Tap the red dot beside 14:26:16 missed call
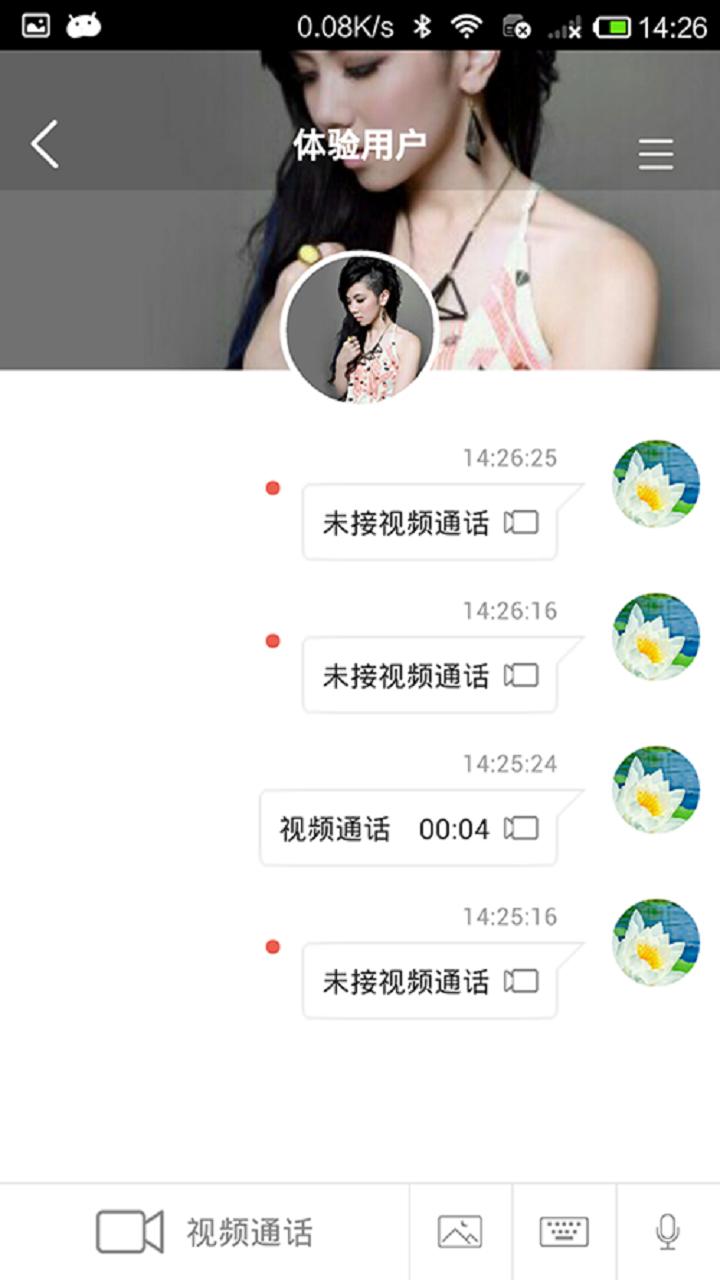Viewport: 720px width, 1280px height. [274, 640]
